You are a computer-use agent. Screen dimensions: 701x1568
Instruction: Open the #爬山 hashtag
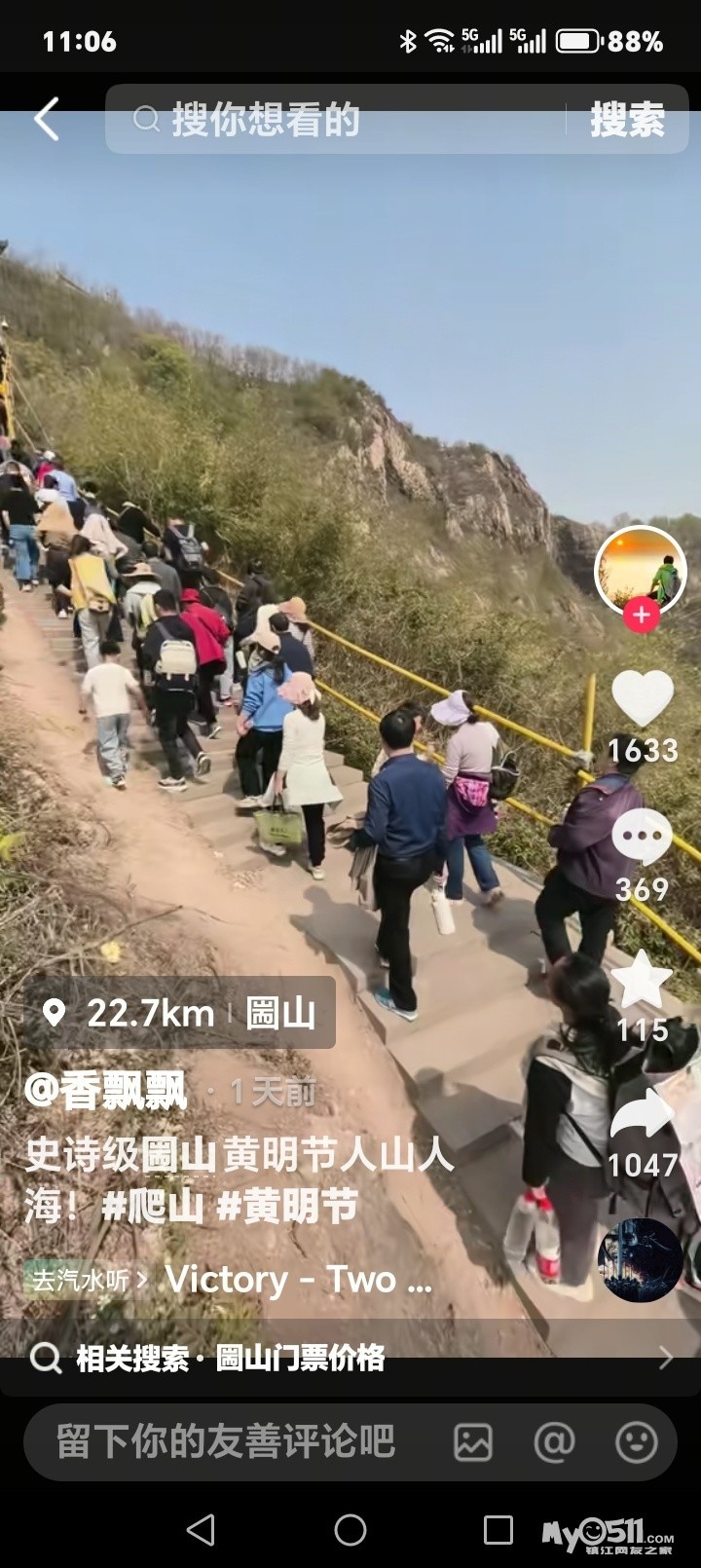[x=152, y=1207]
